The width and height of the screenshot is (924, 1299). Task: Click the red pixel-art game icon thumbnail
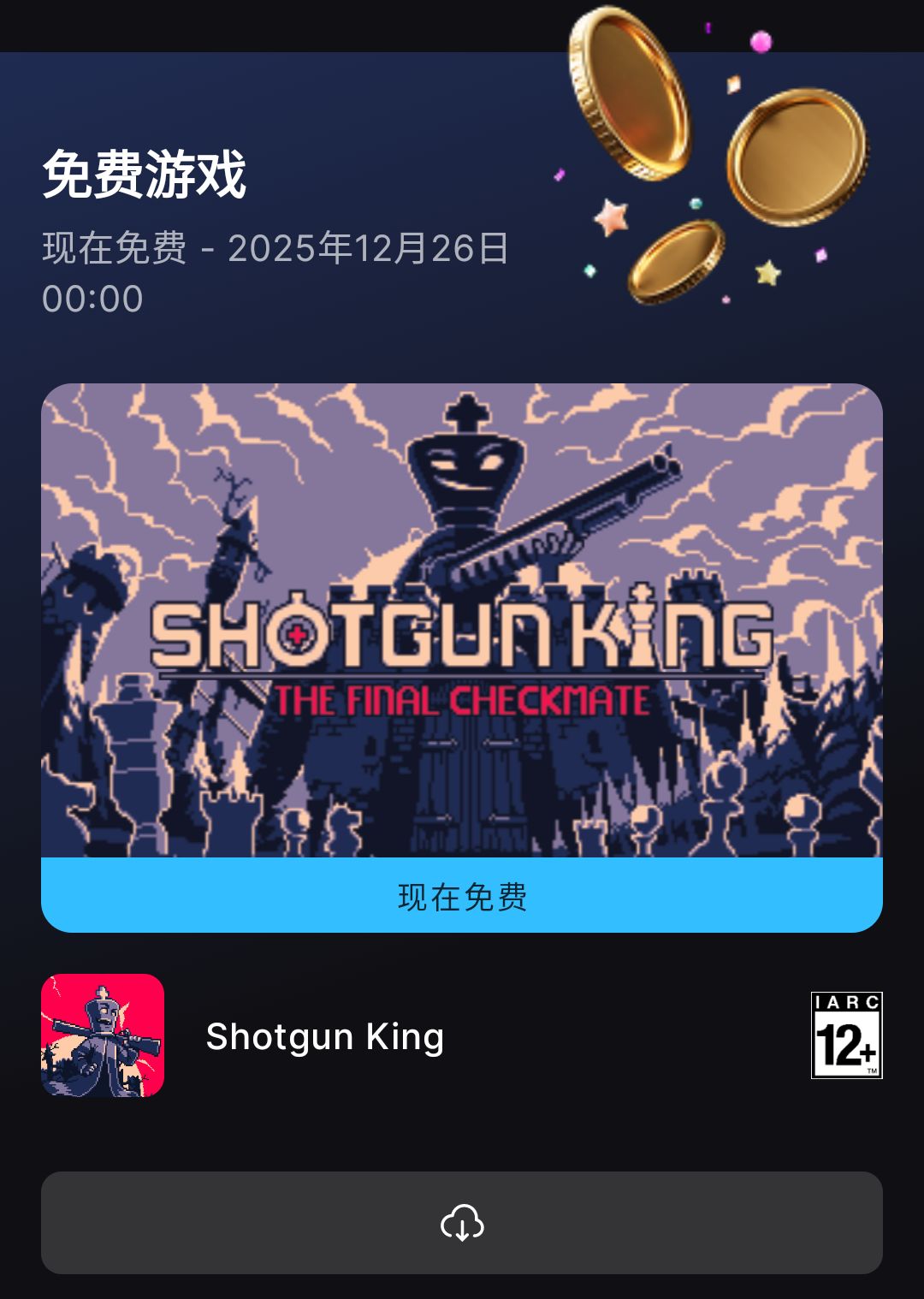103,1036
